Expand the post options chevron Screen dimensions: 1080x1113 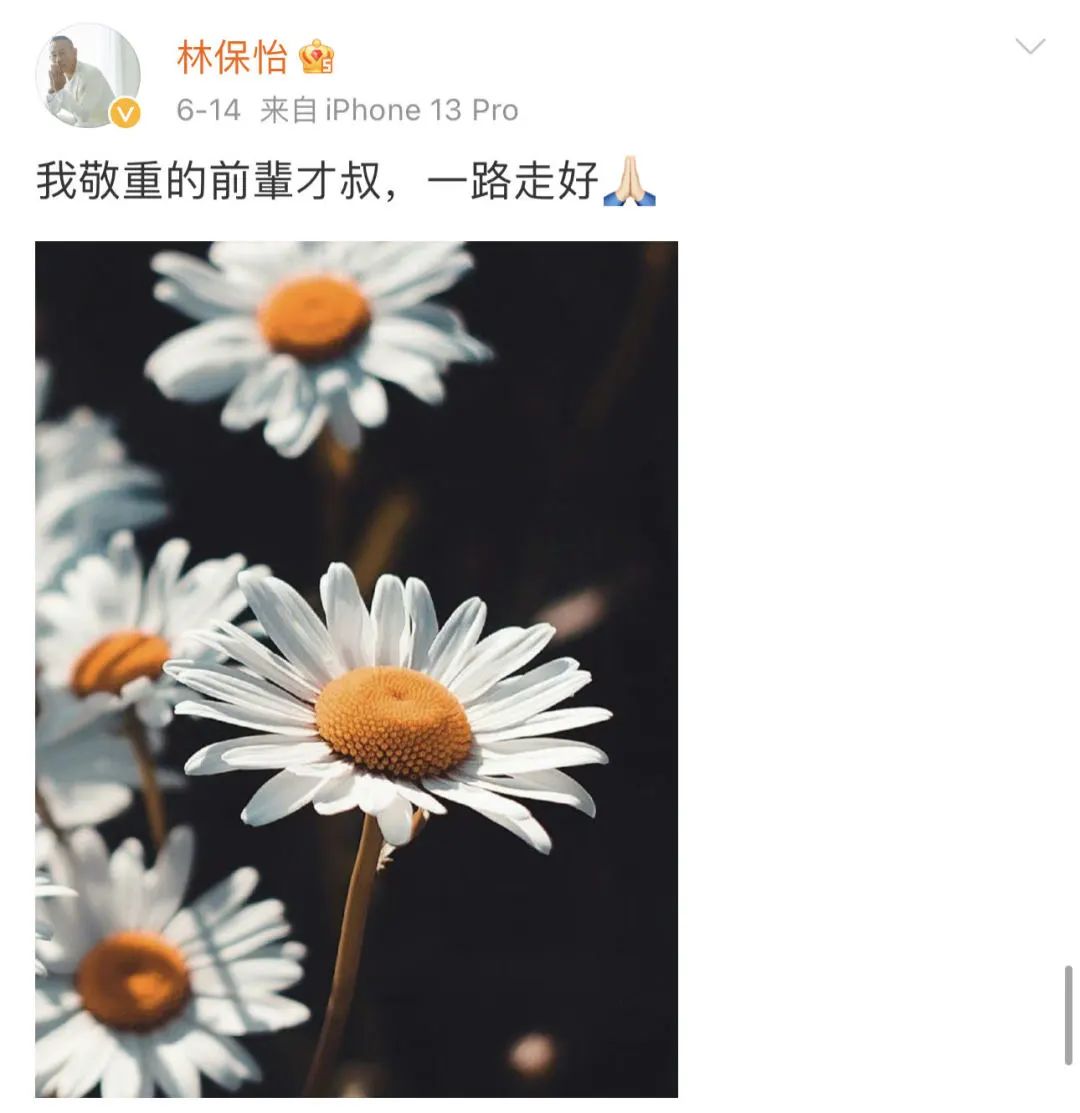click(1029, 46)
